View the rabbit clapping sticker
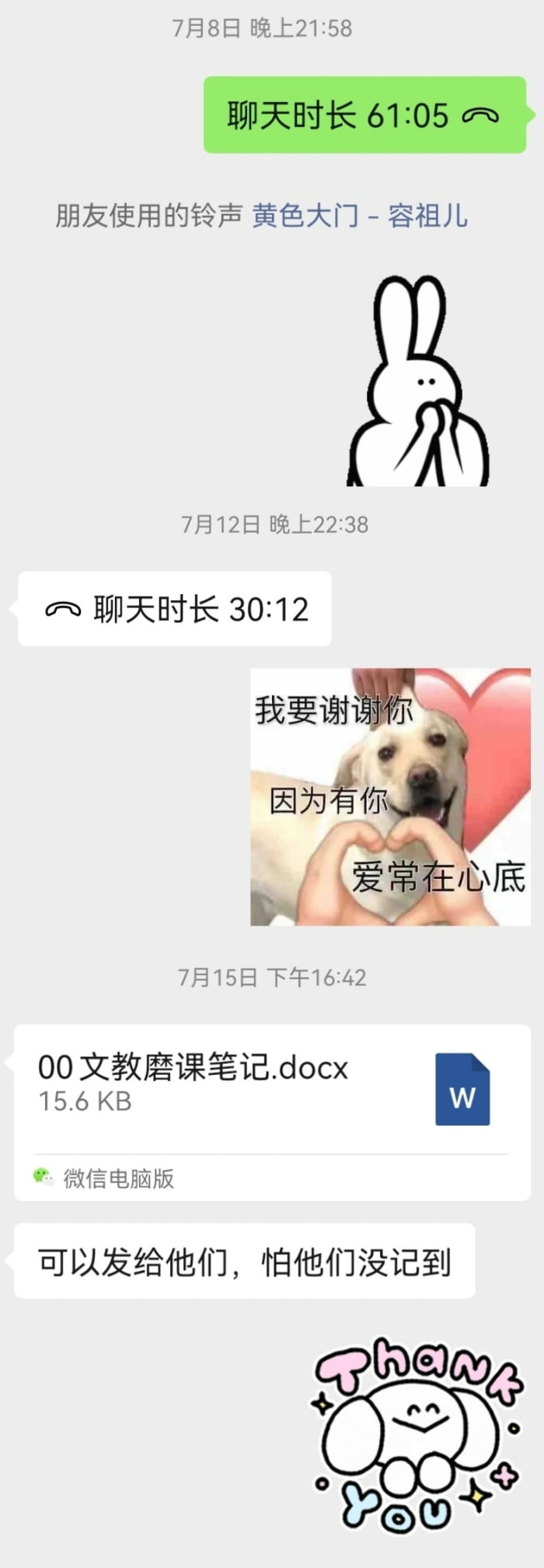The image size is (544, 1568). (x=418, y=383)
